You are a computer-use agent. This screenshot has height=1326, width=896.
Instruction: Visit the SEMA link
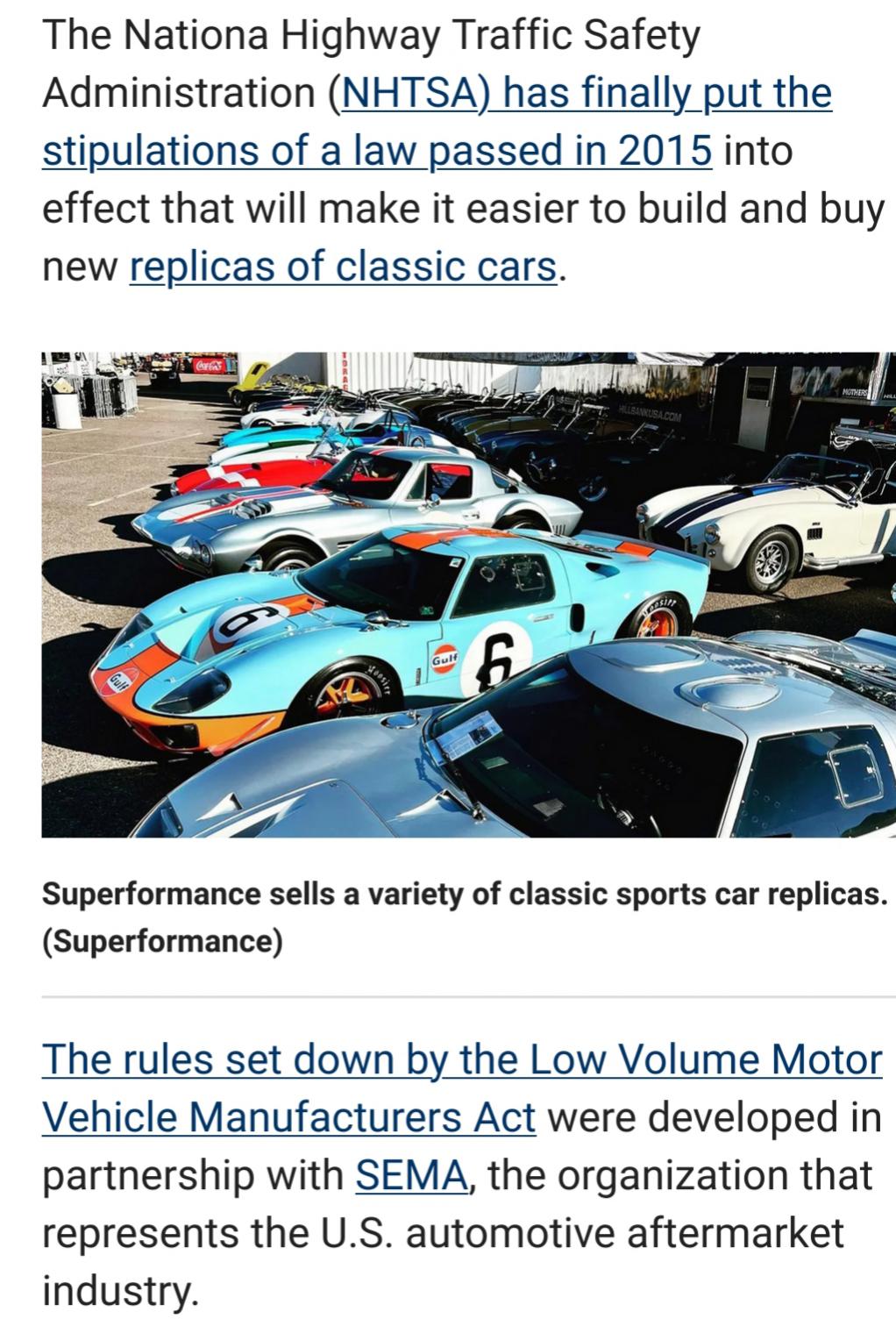click(x=411, y=1176)
